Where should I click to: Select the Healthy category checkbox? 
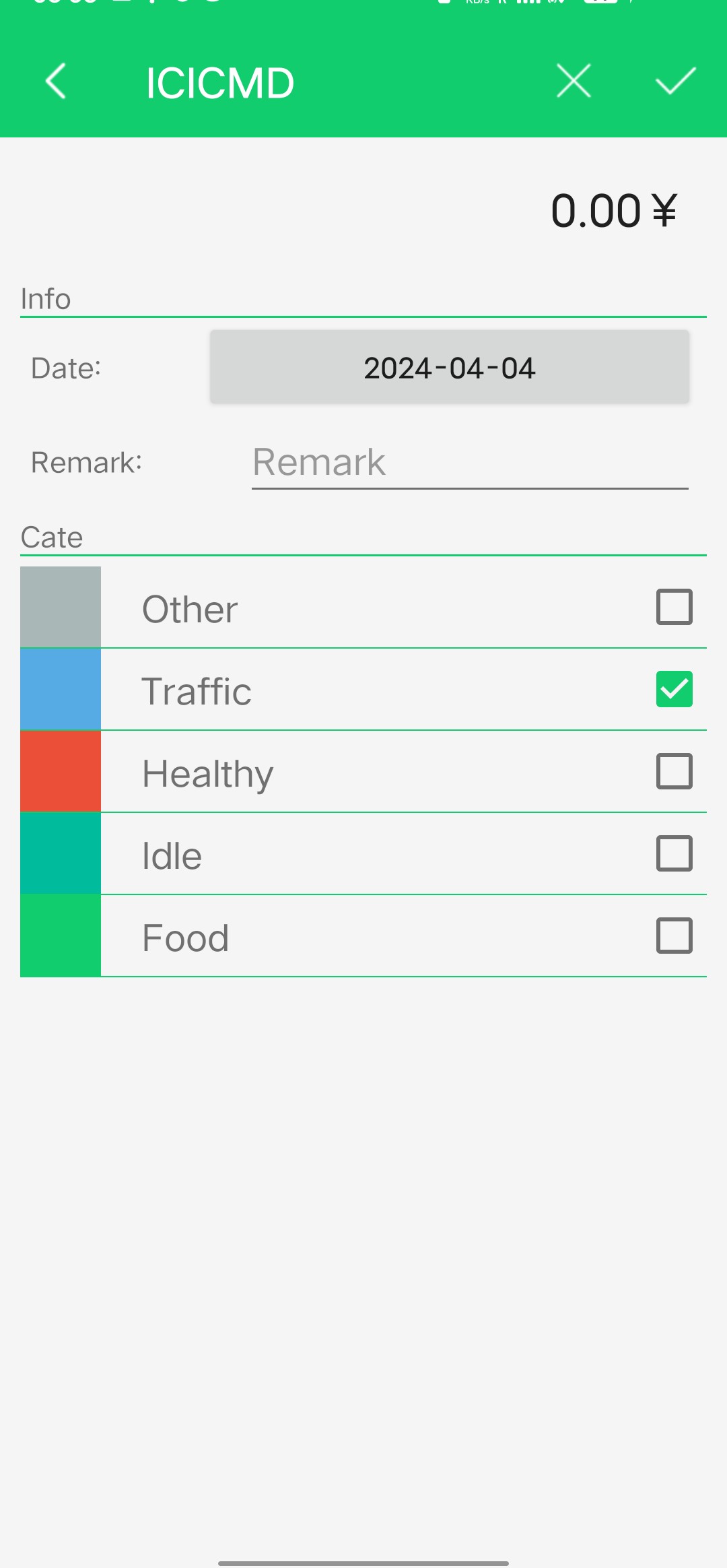point(674,771)
